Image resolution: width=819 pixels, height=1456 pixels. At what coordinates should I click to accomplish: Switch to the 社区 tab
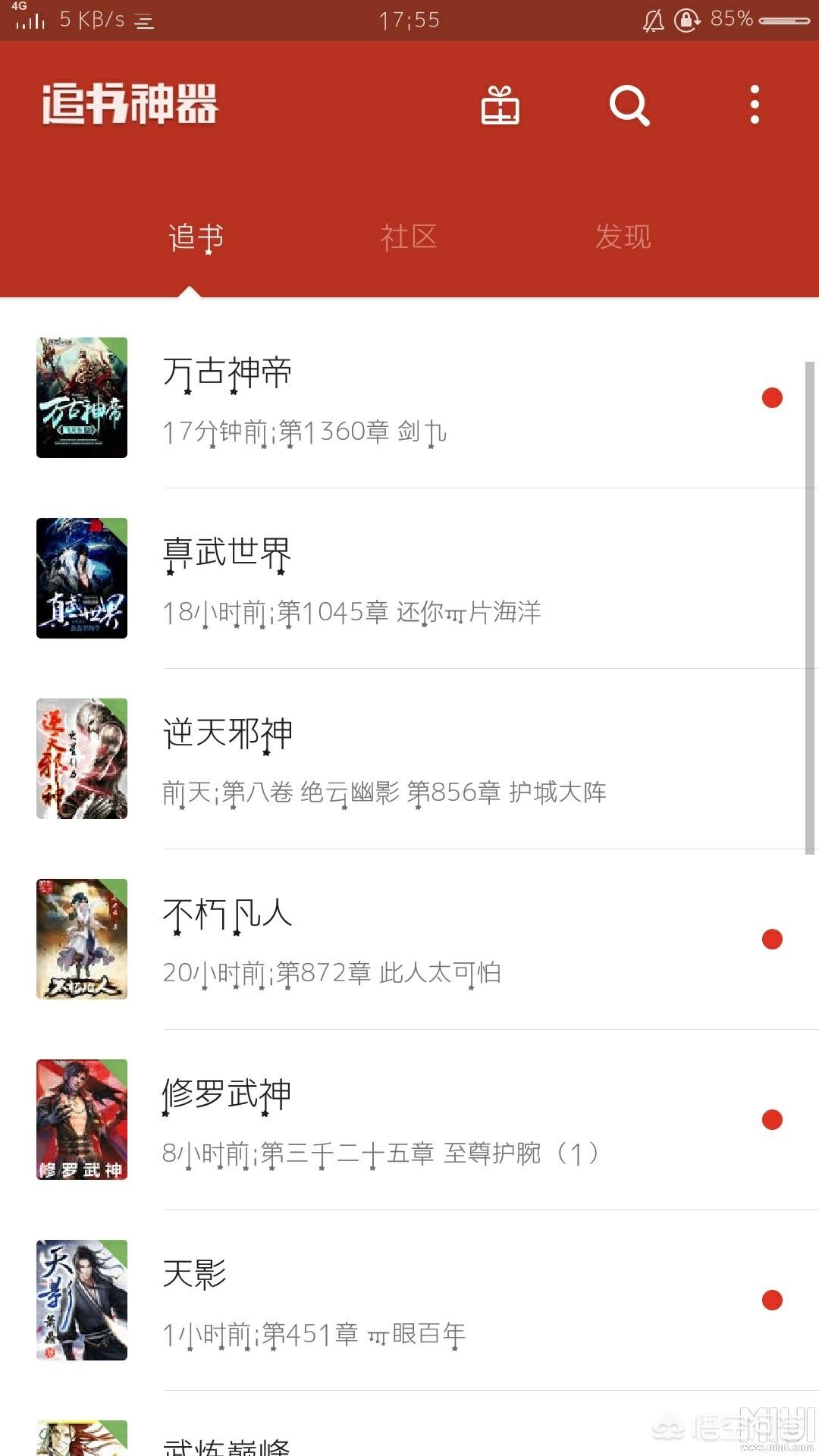[409, 237]
